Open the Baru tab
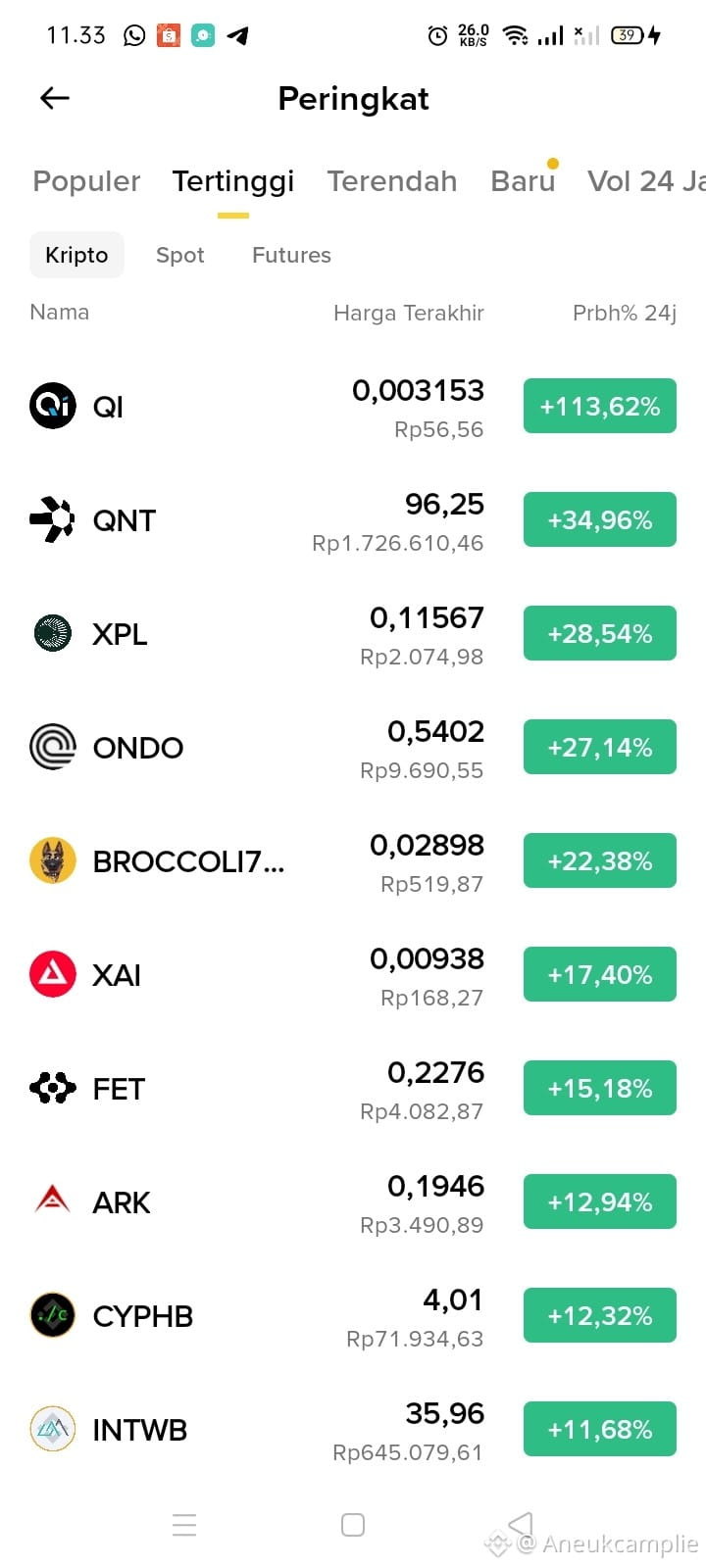This screenshot has width=706, height=1568. coord(523,181)
